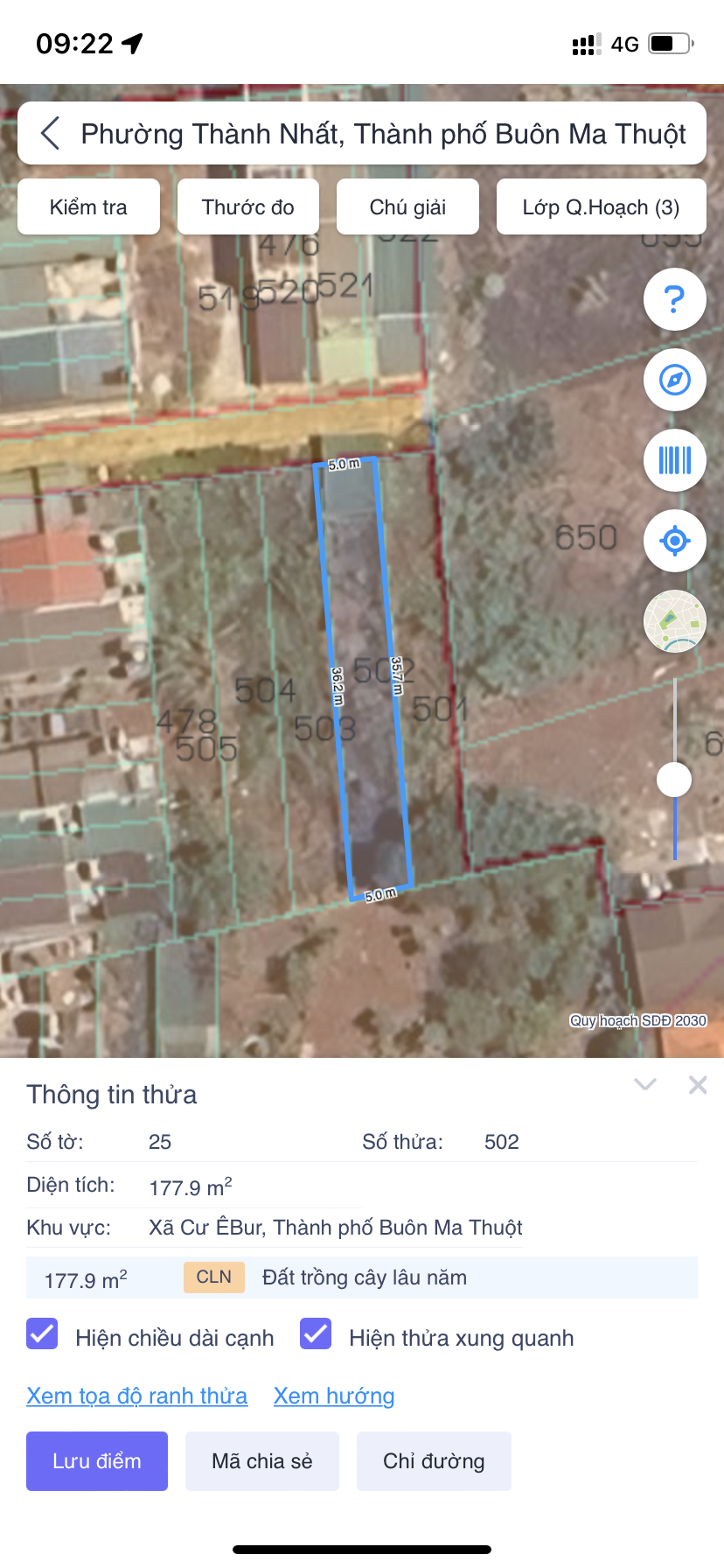The height and width of the screenshot is (1568, 724).
Task: Open the Thước đo measuring tool
Action: click(248, 207)
